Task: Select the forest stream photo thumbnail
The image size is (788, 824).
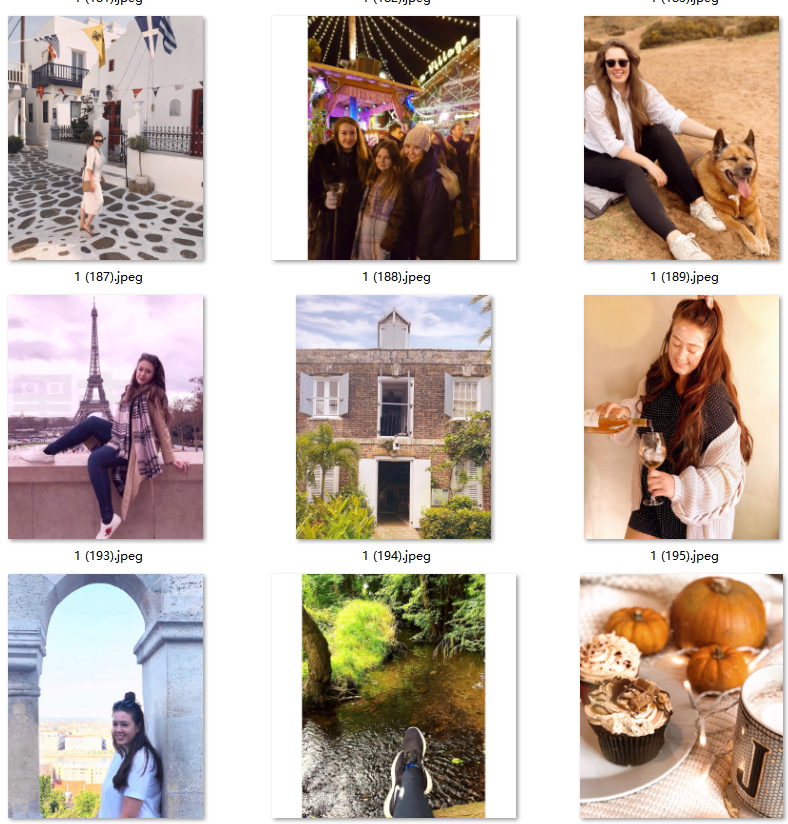Action: point(393,696)
